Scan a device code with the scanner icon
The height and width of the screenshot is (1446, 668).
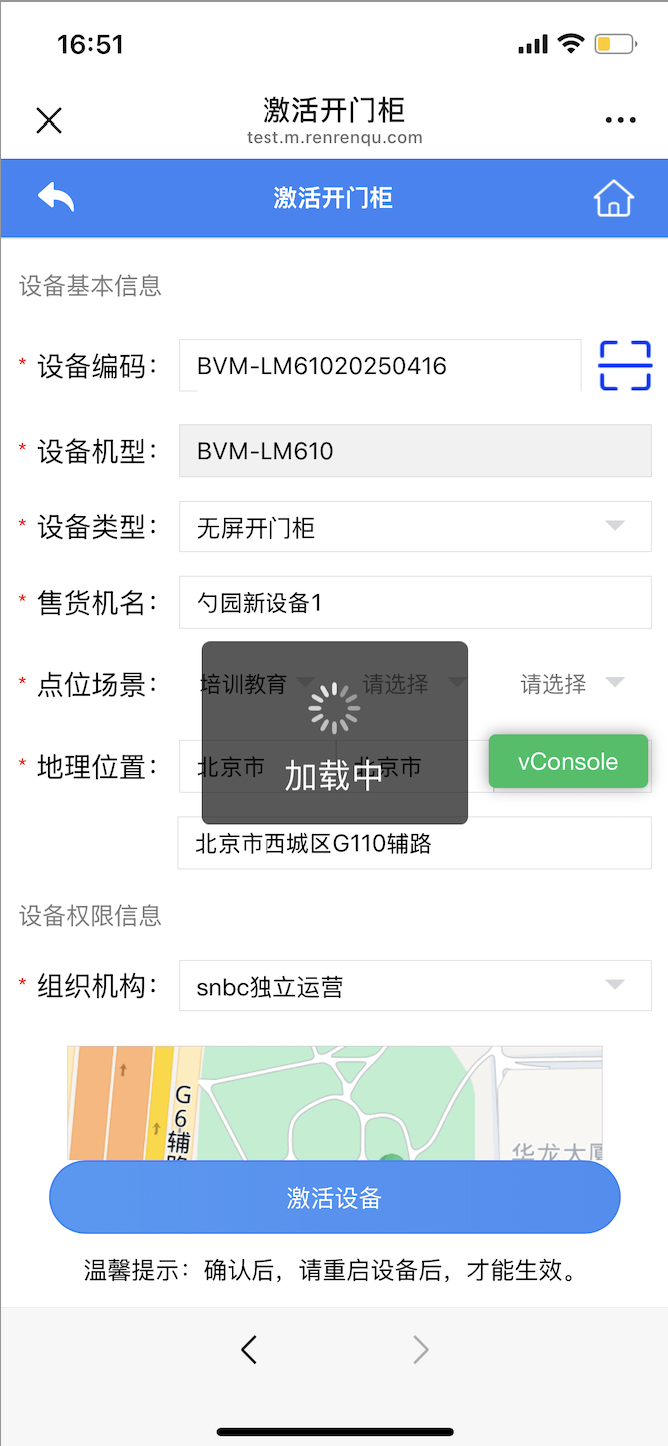625,366
